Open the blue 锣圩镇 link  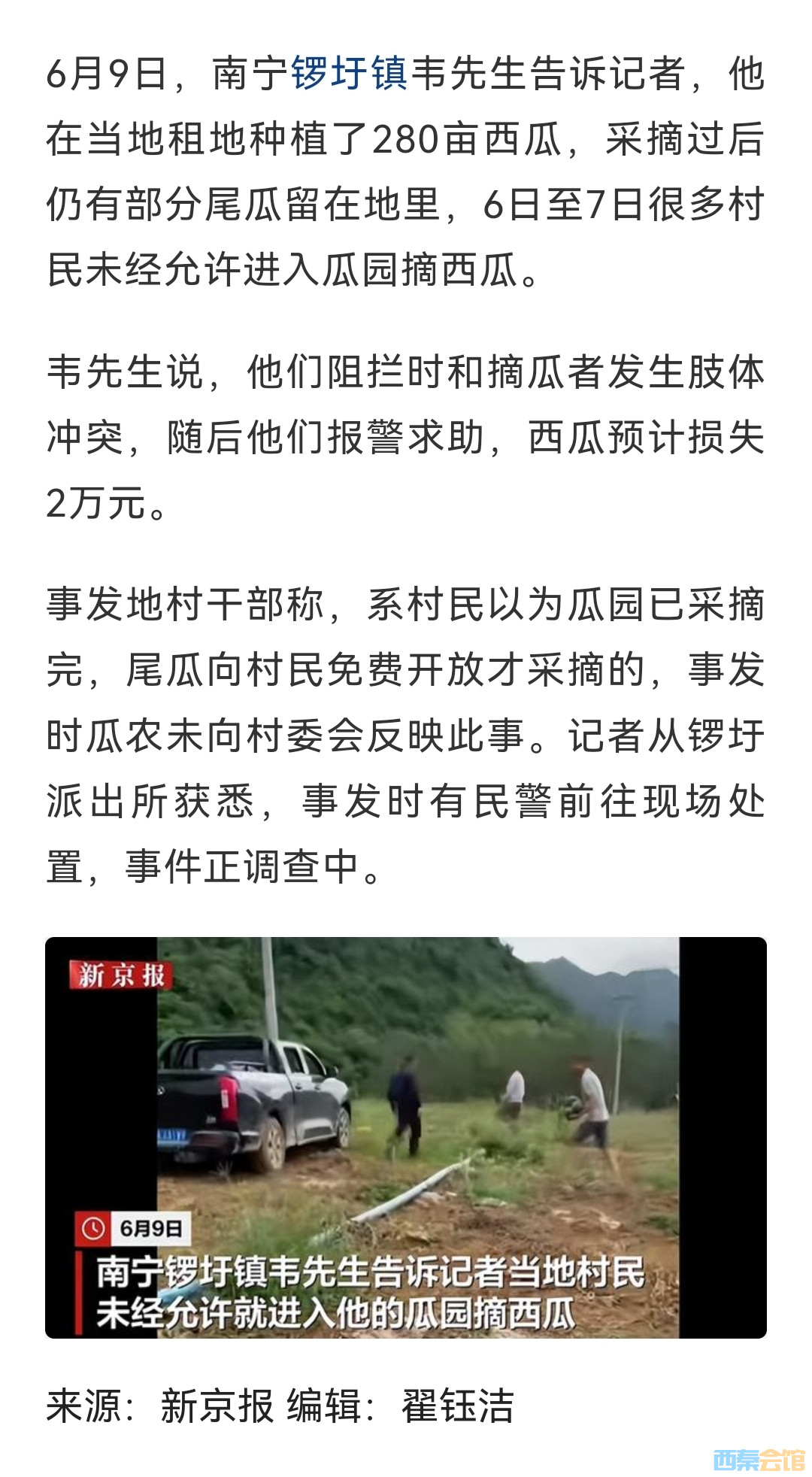tap(349, 74)
